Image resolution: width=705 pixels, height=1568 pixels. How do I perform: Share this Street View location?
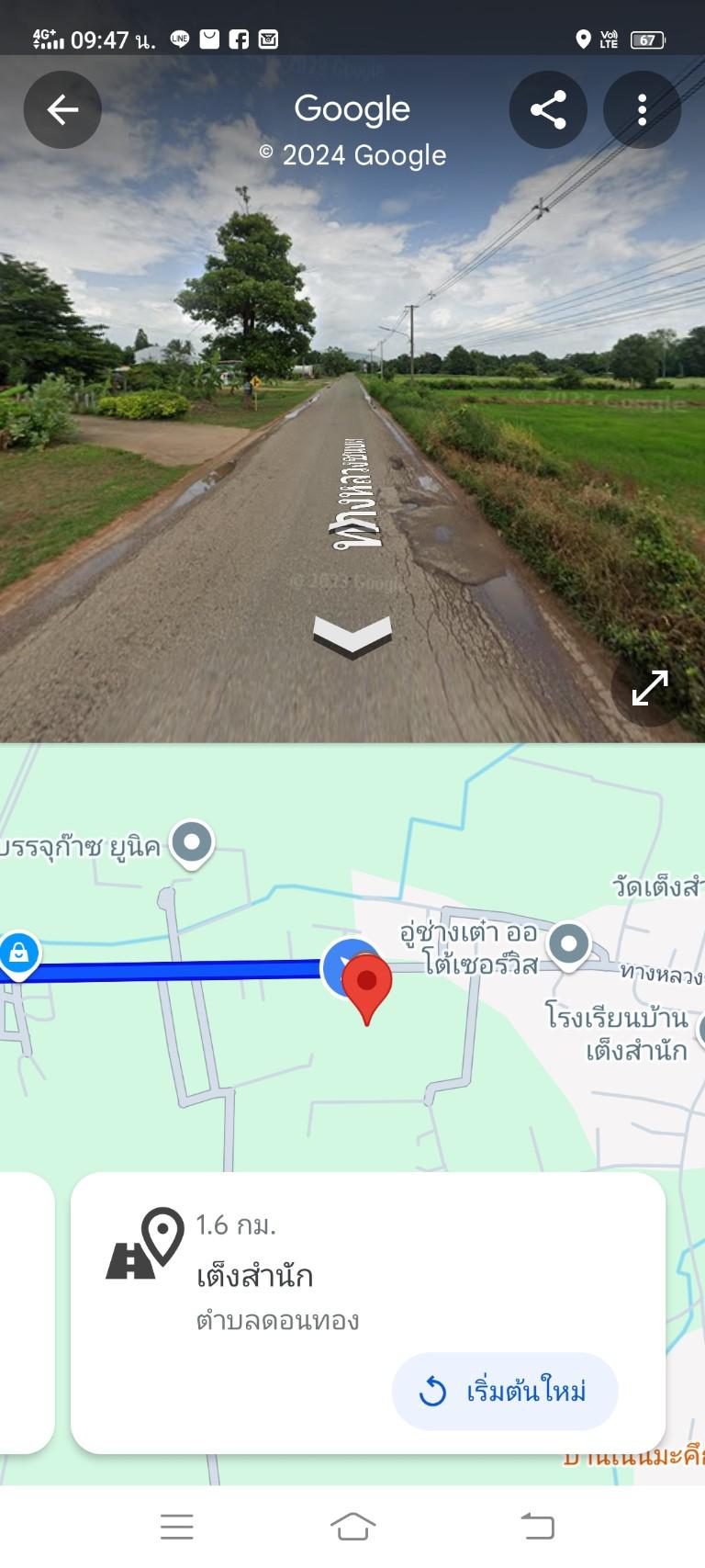coord(548,110)
